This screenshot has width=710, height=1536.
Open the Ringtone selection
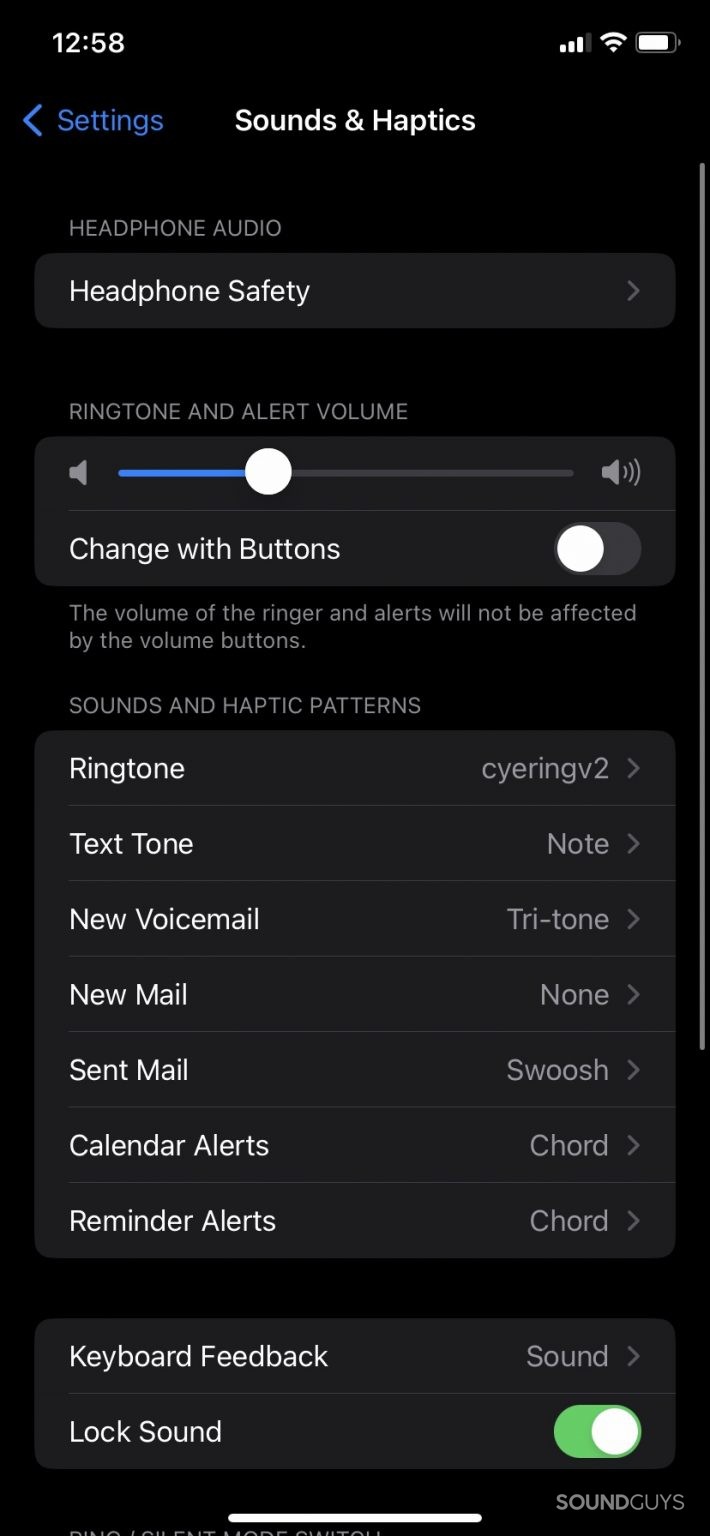354,769
